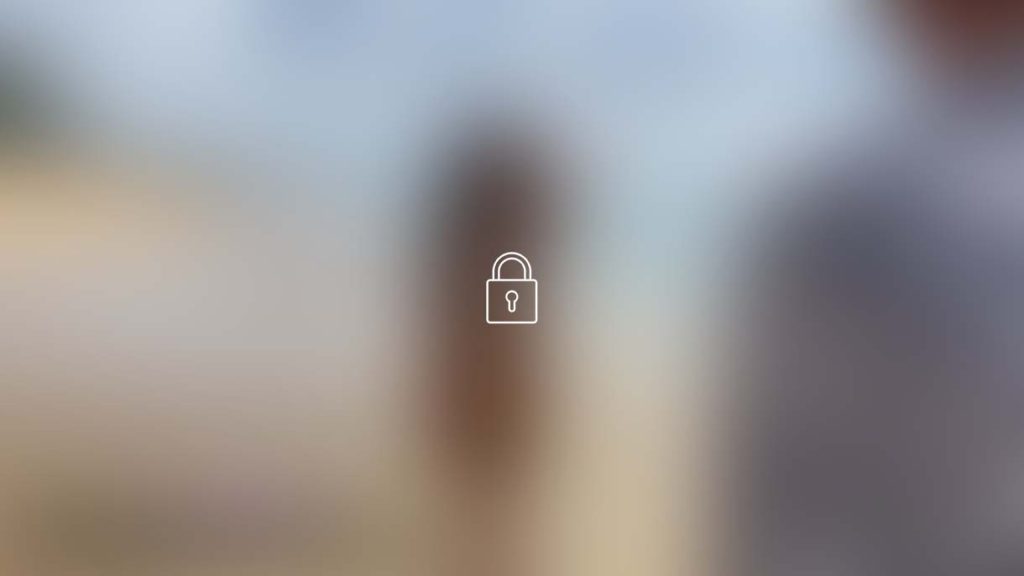Tap the padlock icon to unlock
Image resolution: width=1024 pixels, height=576 pixels.
(x=511, y=289)
